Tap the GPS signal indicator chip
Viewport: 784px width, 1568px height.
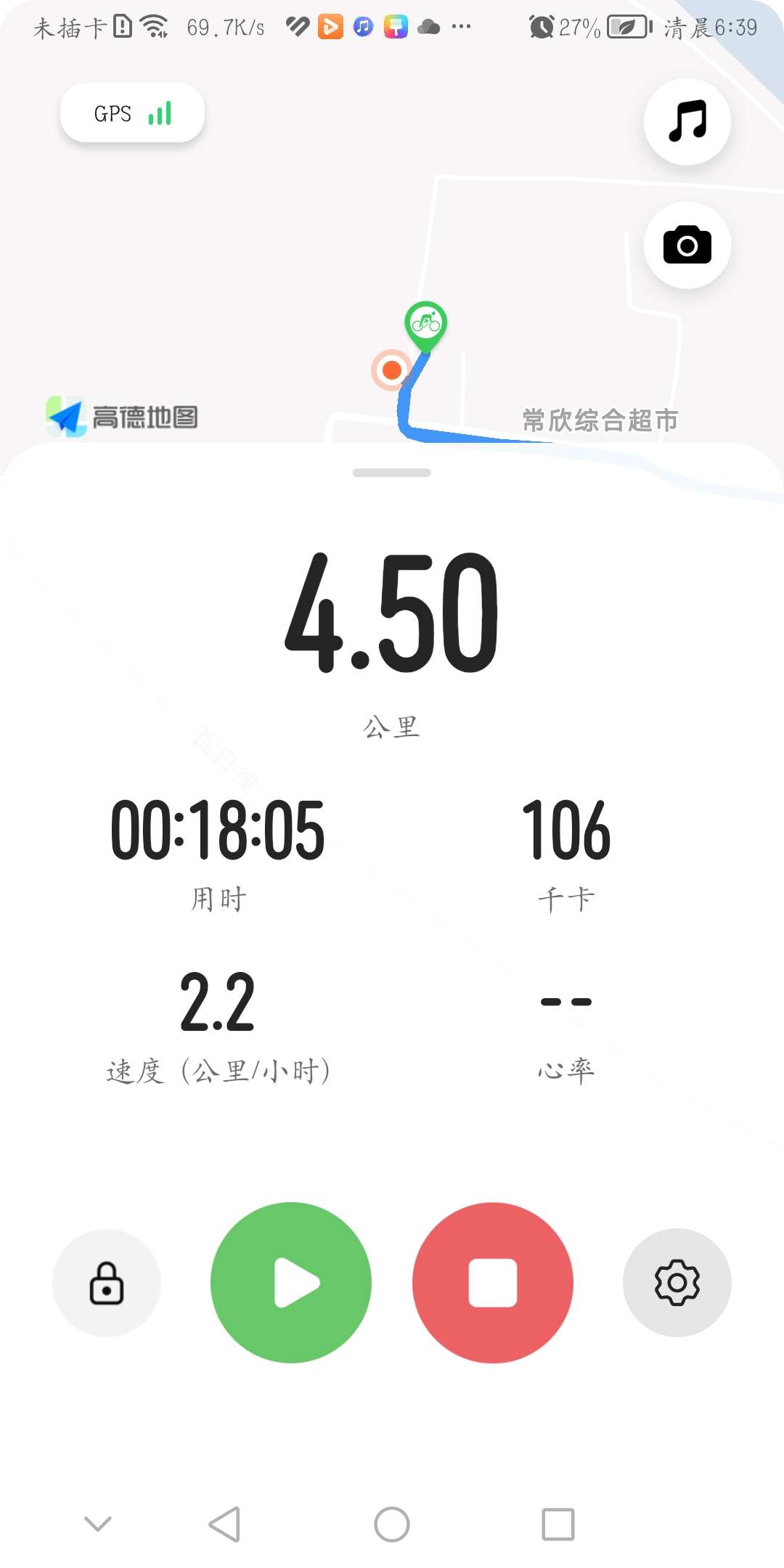[x=132, y=113]
